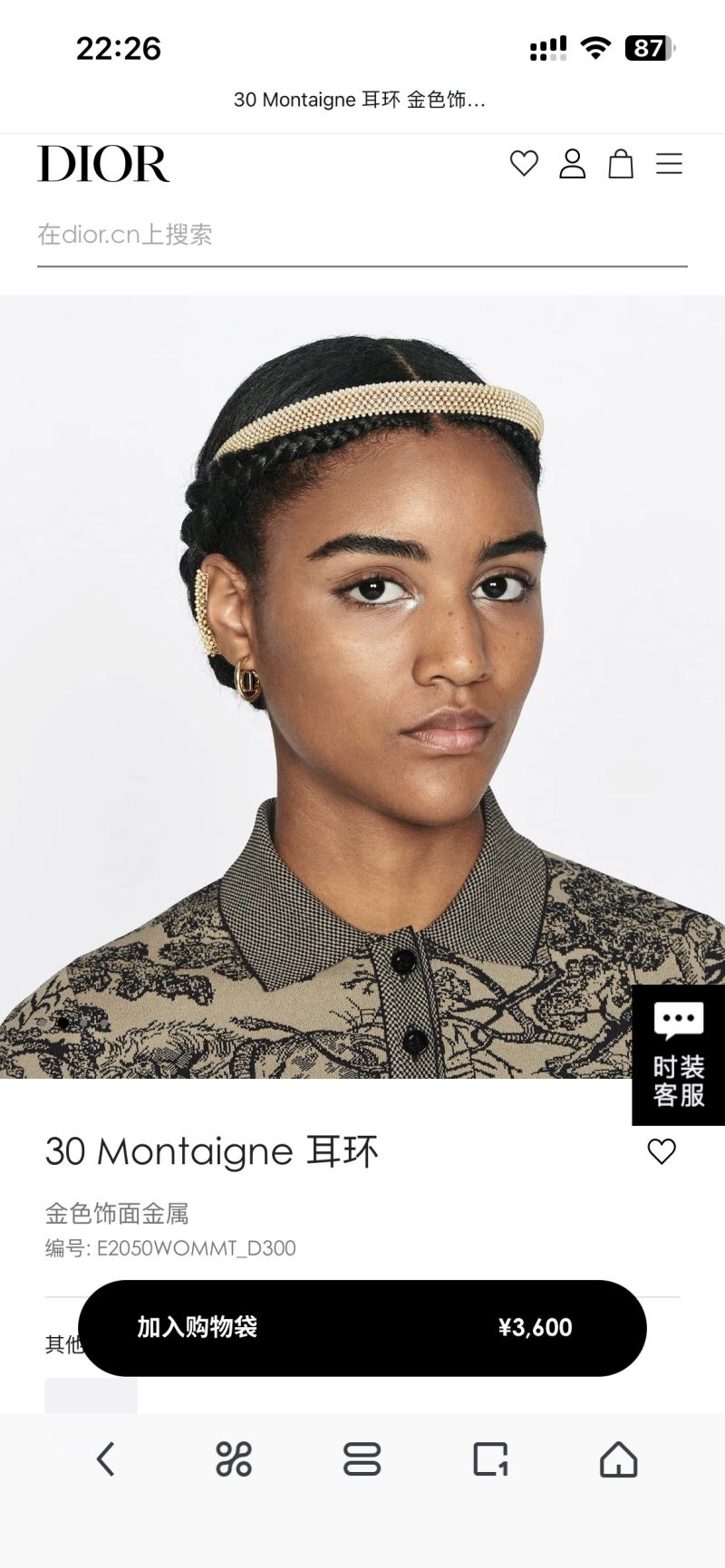Click the DIOR logo to go home

click(x=103, y=165)
